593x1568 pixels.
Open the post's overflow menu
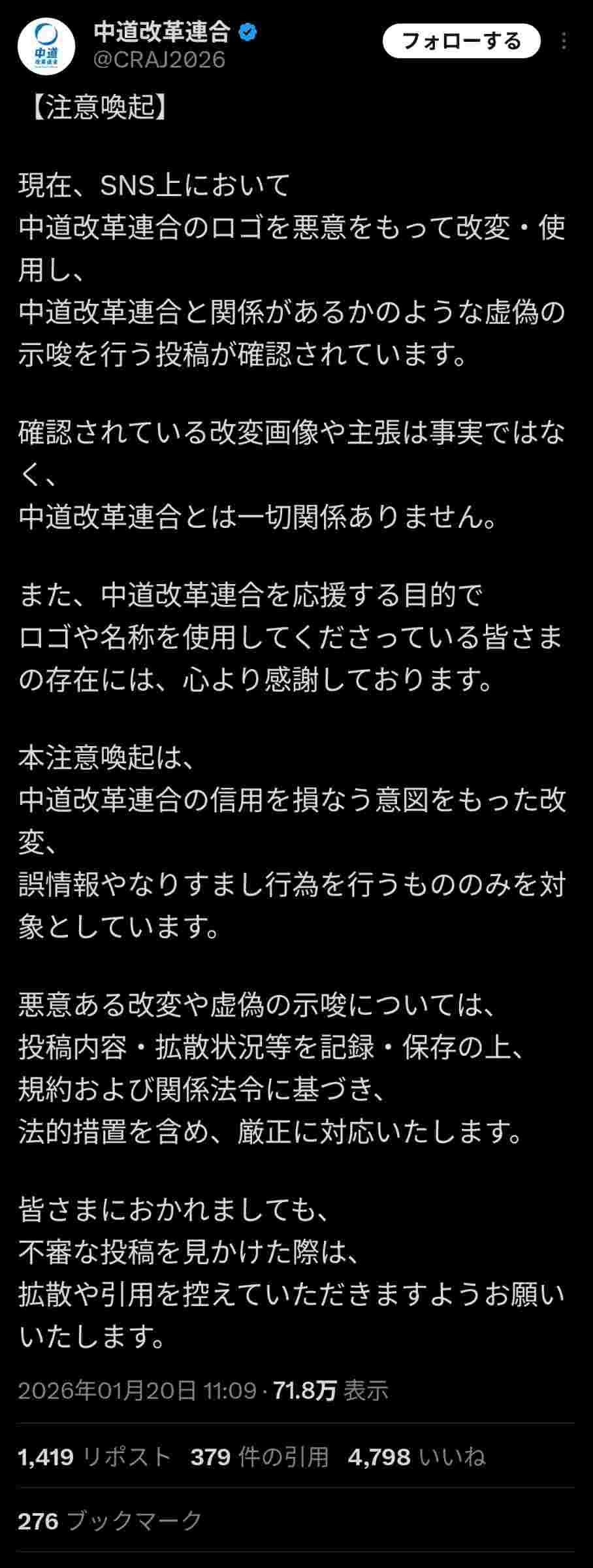pyautogui.click(x=564, y=42)
